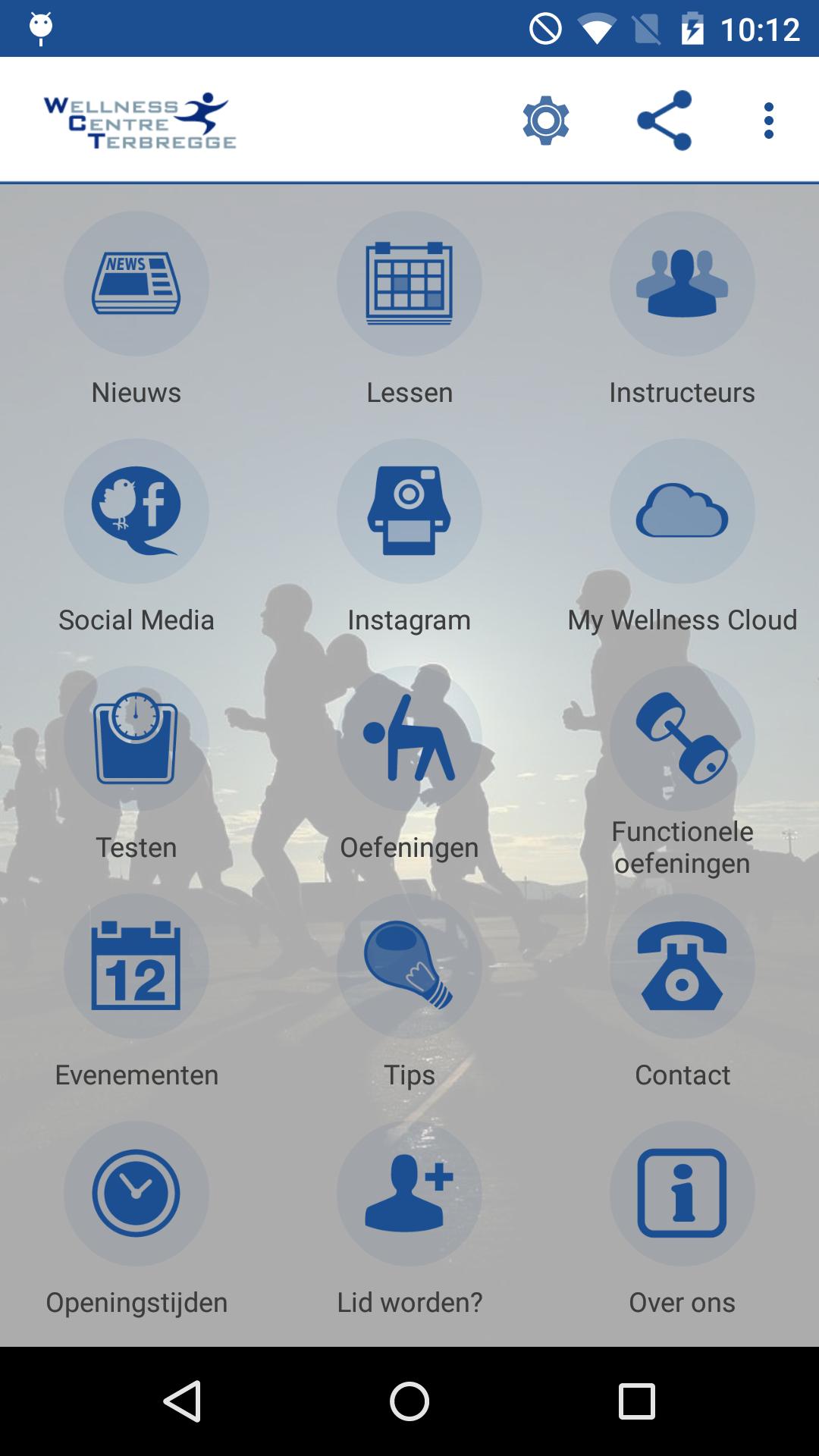Check the Evenementen calendar
The image size is (819, 1456).
click(x=136, y=966)
